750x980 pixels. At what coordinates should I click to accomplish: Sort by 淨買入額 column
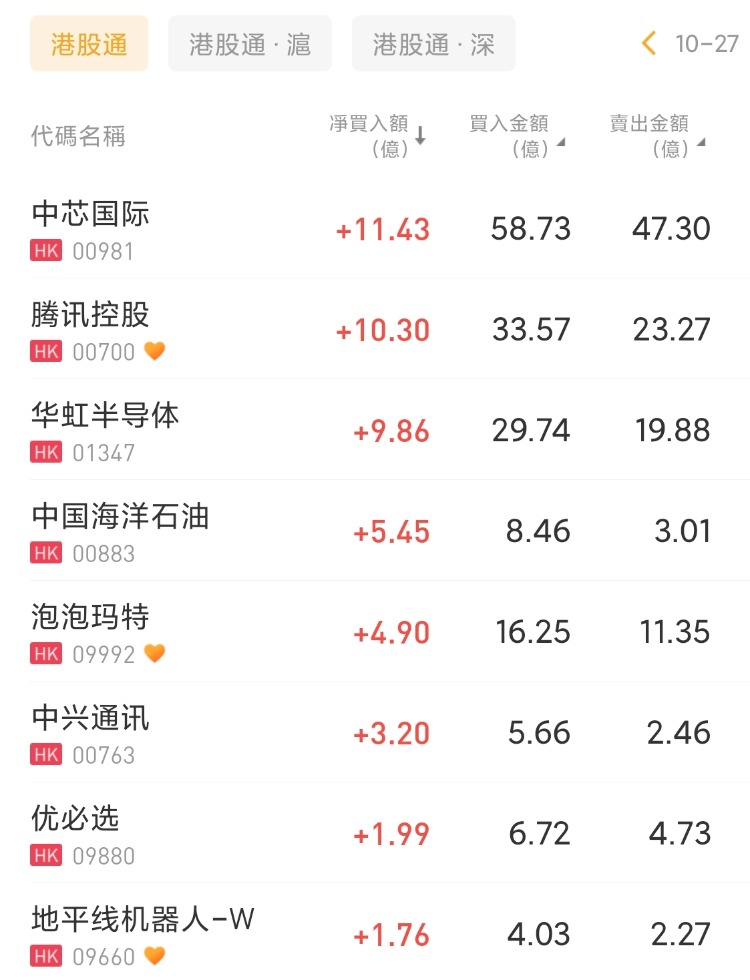click(x=378, y=136)
